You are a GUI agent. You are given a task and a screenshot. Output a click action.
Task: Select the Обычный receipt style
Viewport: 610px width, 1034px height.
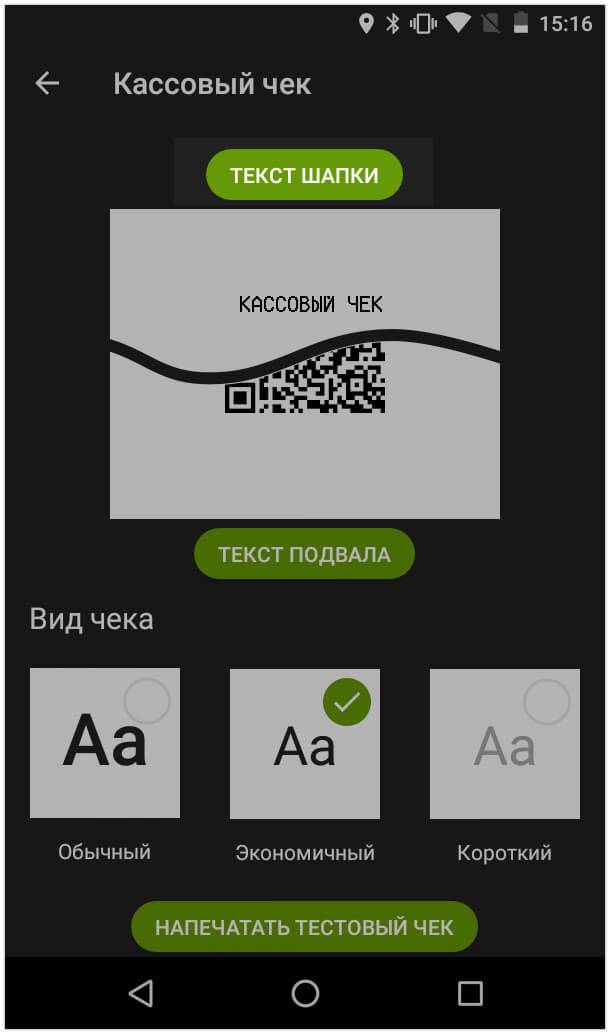pos(105,743)
